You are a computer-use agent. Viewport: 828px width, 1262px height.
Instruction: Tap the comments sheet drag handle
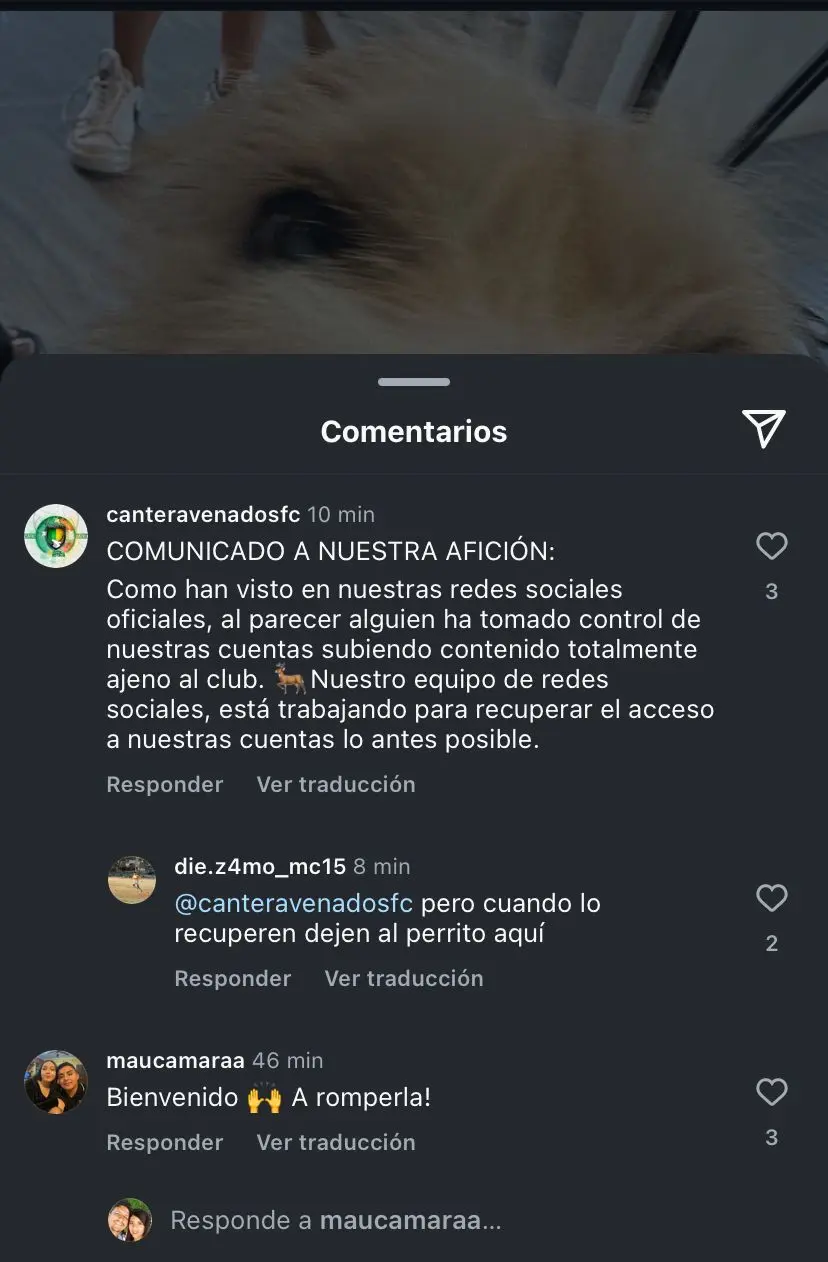[x=414, y=382]
